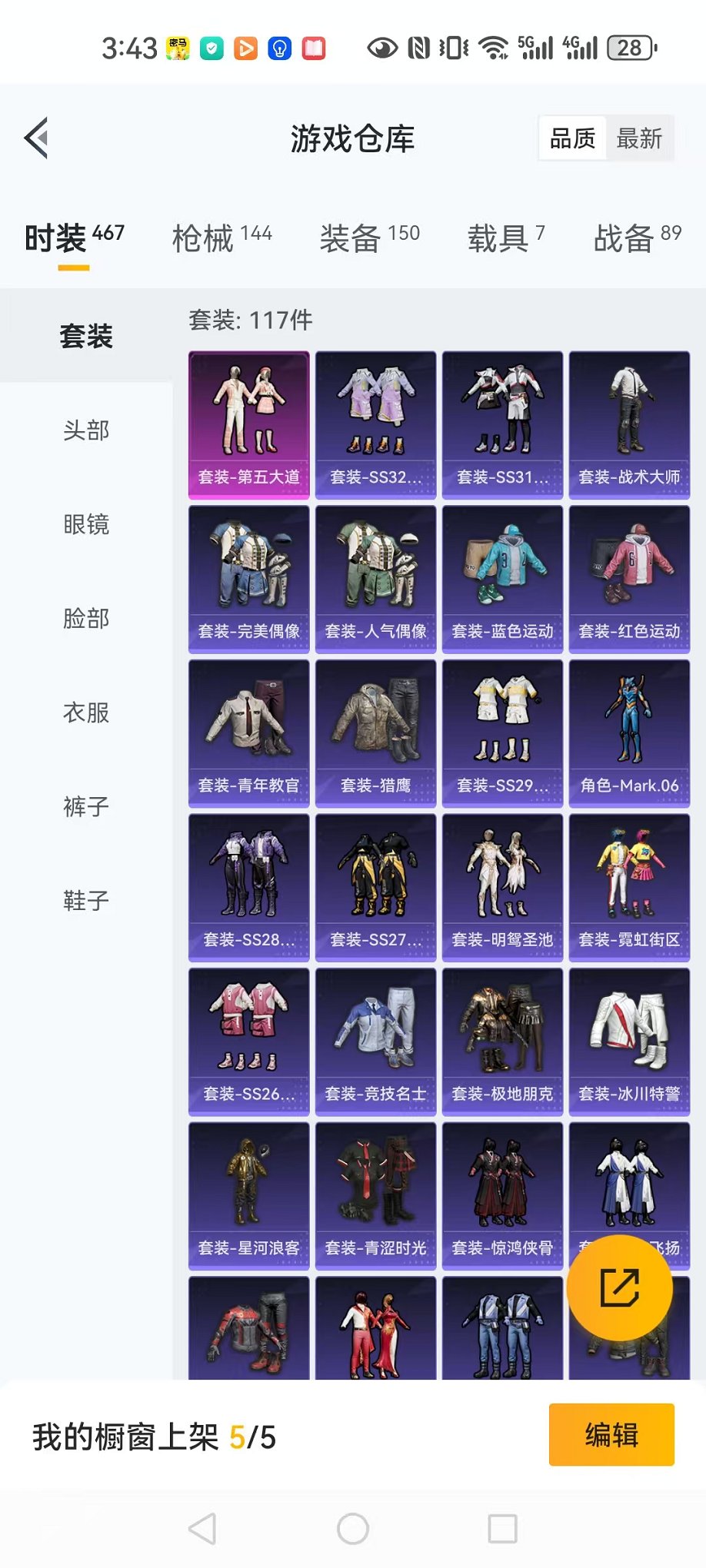Switch to the 装备 tab
The height and width of the screenshot is (1568, 706).
[x=369, y=238]
